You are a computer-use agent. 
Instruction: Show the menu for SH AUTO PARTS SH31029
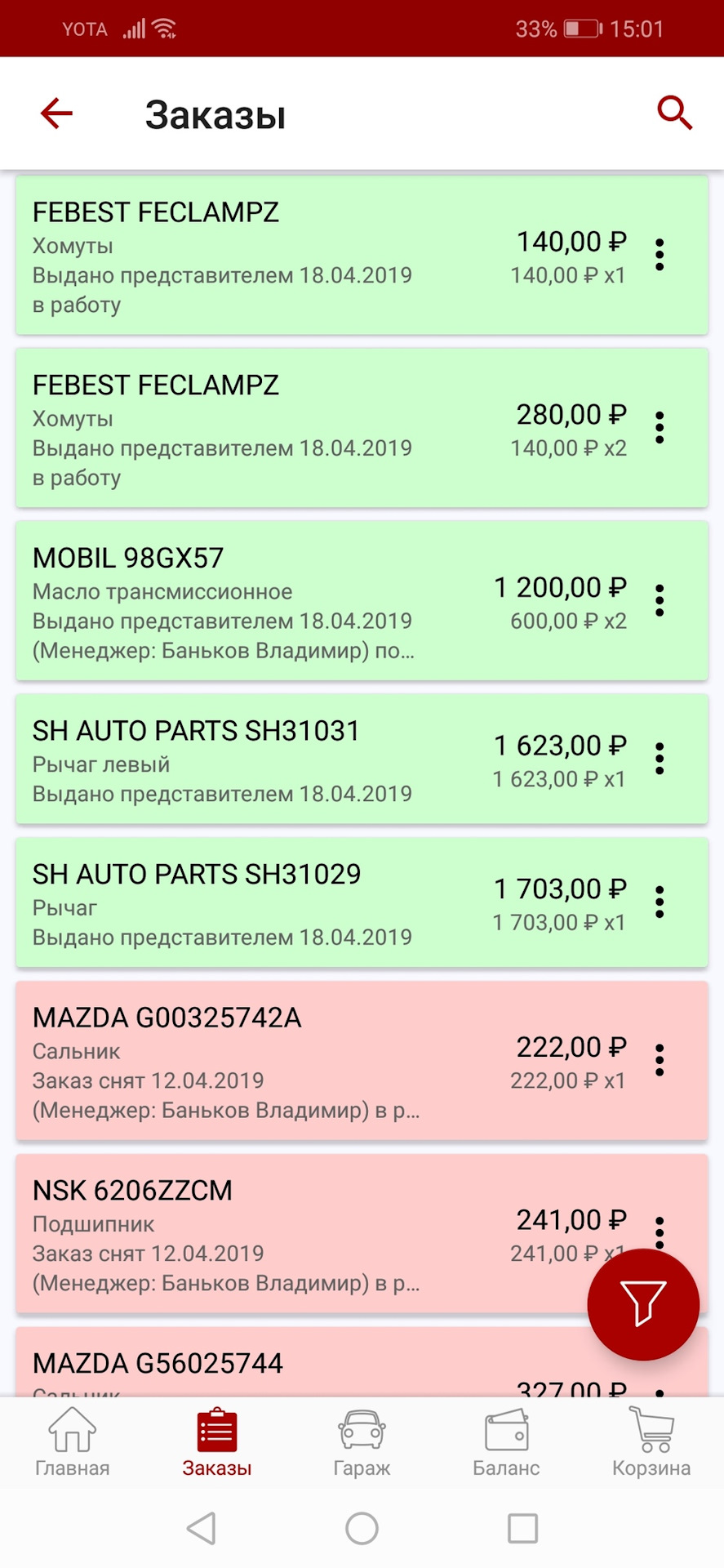point(660,902)
